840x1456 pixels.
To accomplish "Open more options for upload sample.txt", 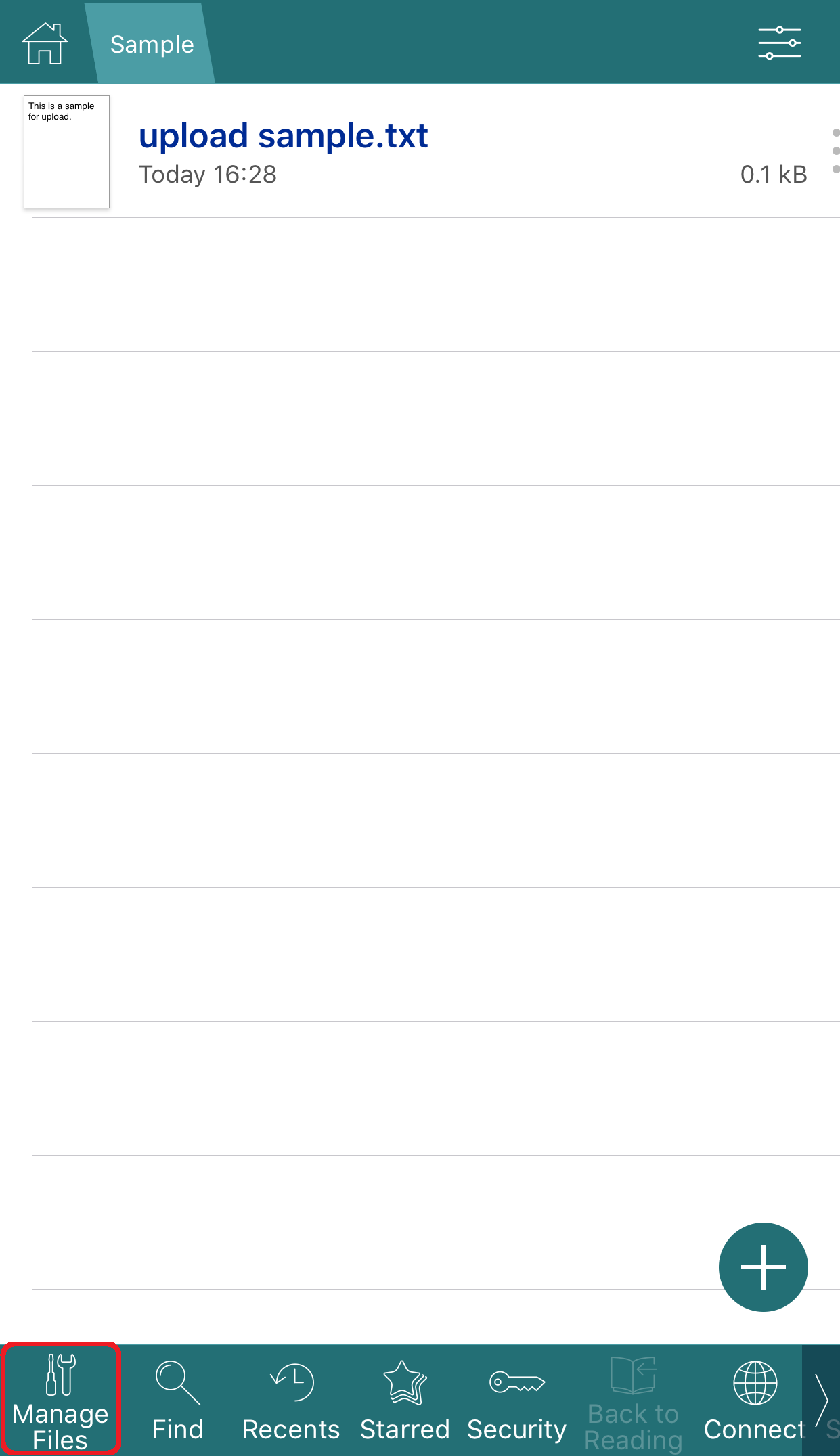I will tap(835, 151).
